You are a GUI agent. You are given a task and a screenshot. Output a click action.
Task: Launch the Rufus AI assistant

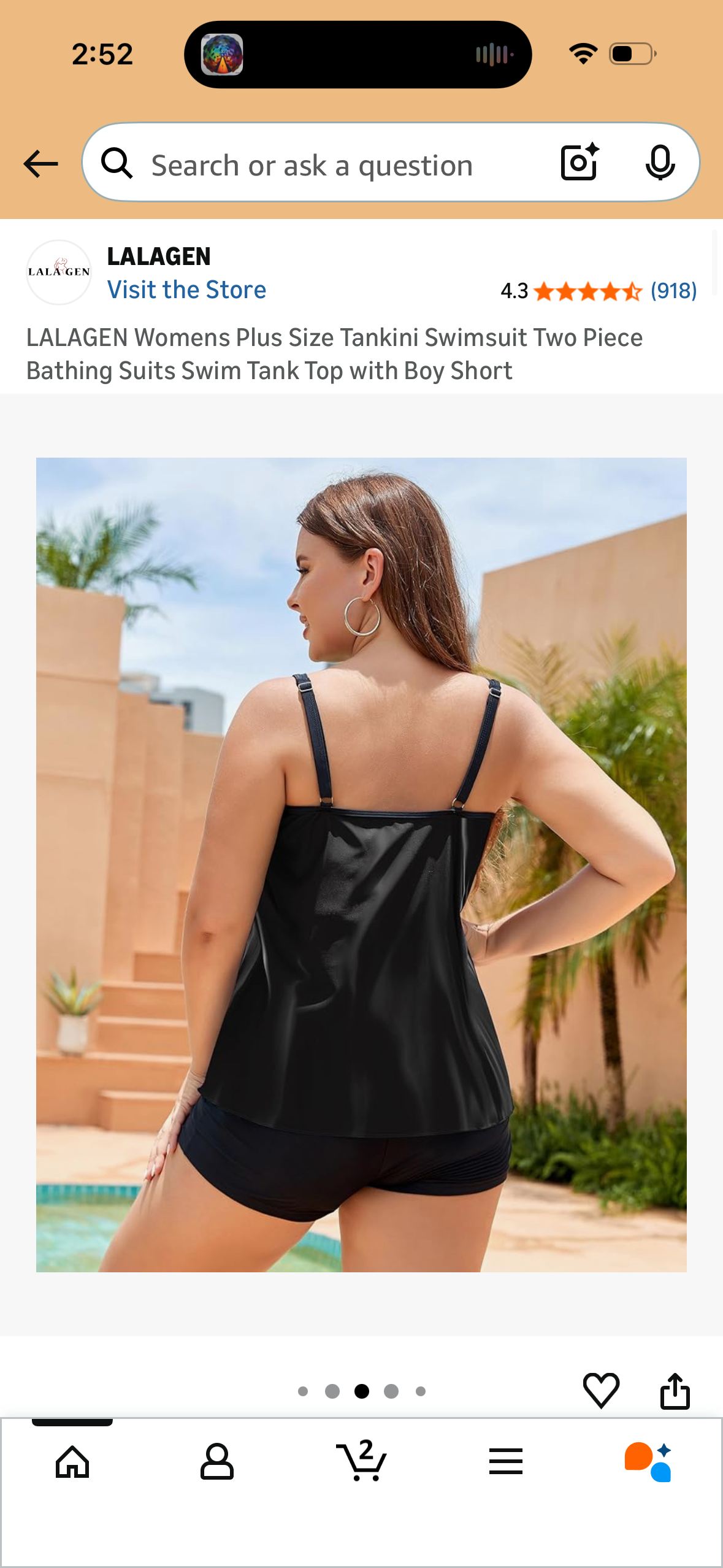pos(649,1462)
